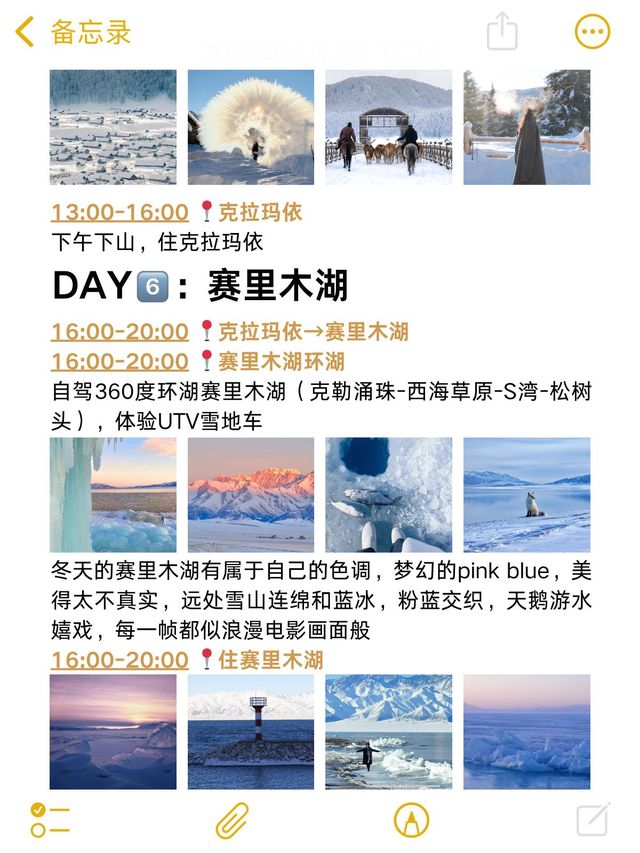Open the pink sunset mountain photo
Screen dimensions: 640x853
(x=251, y=495)
